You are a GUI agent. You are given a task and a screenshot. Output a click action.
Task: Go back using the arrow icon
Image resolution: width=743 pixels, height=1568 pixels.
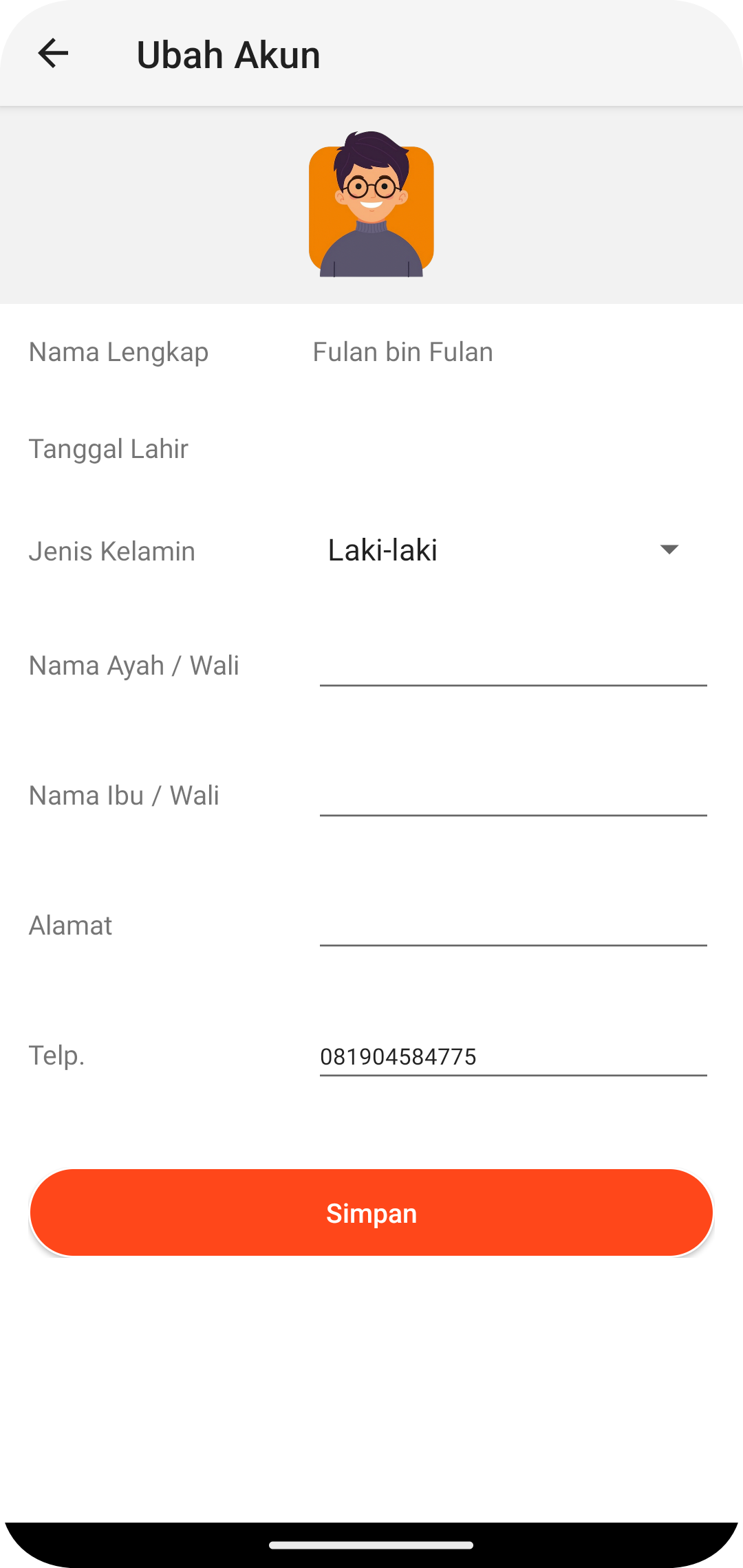tap(53, 54)
